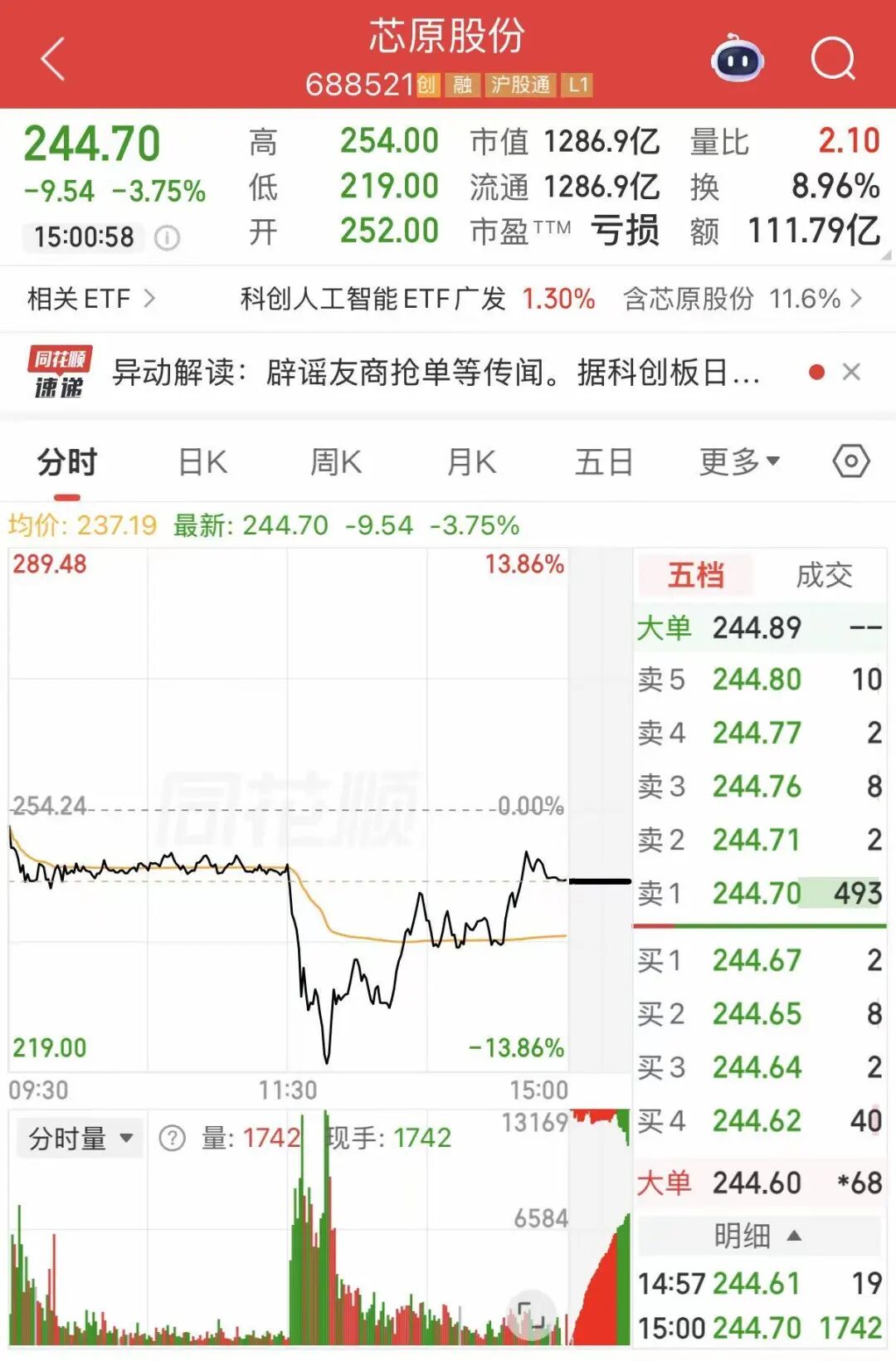896x1361 pixels.
Task: Open the 相关ETF list
Action: point(91,299)
